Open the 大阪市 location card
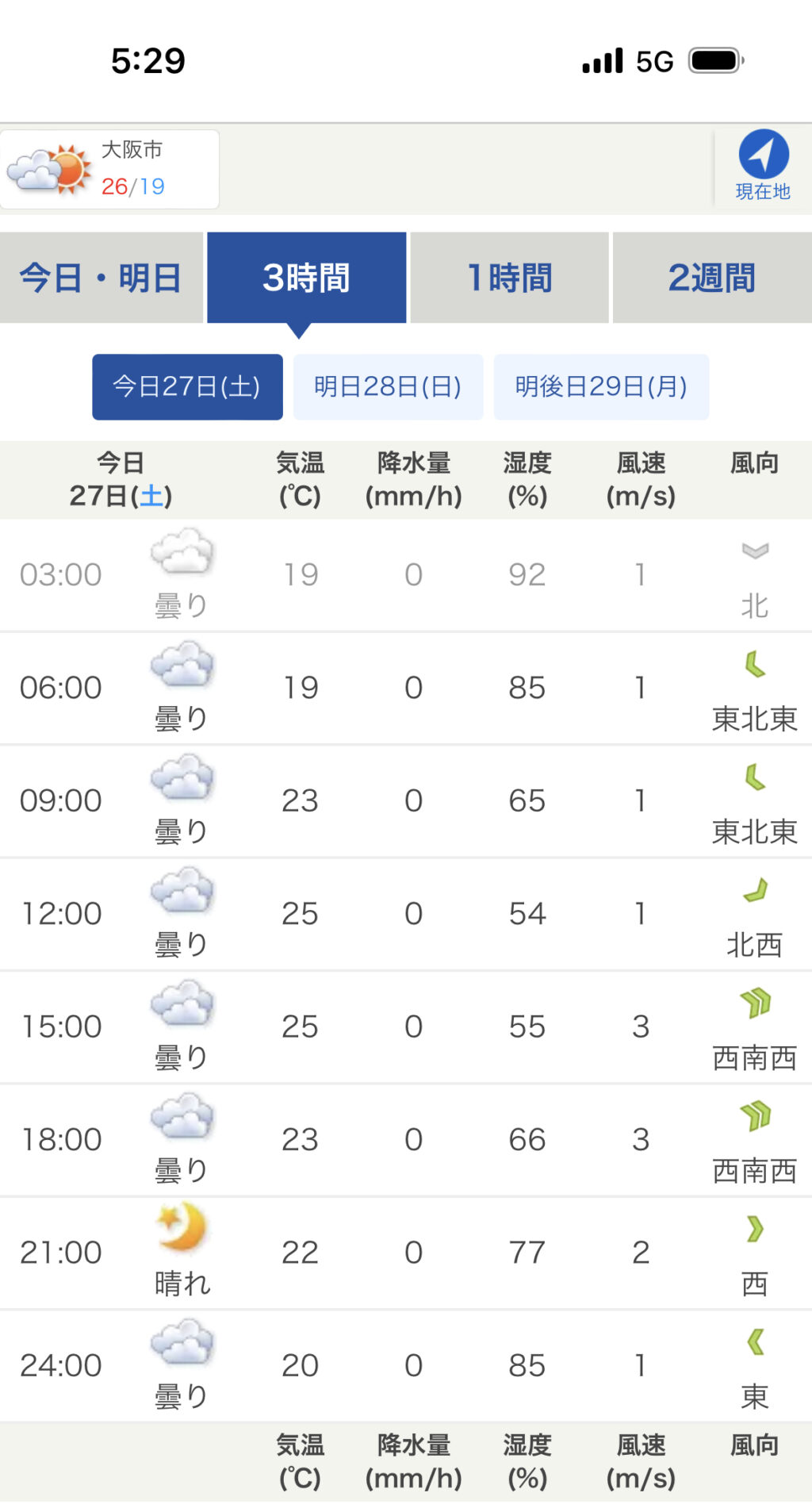 click(109, 169)
